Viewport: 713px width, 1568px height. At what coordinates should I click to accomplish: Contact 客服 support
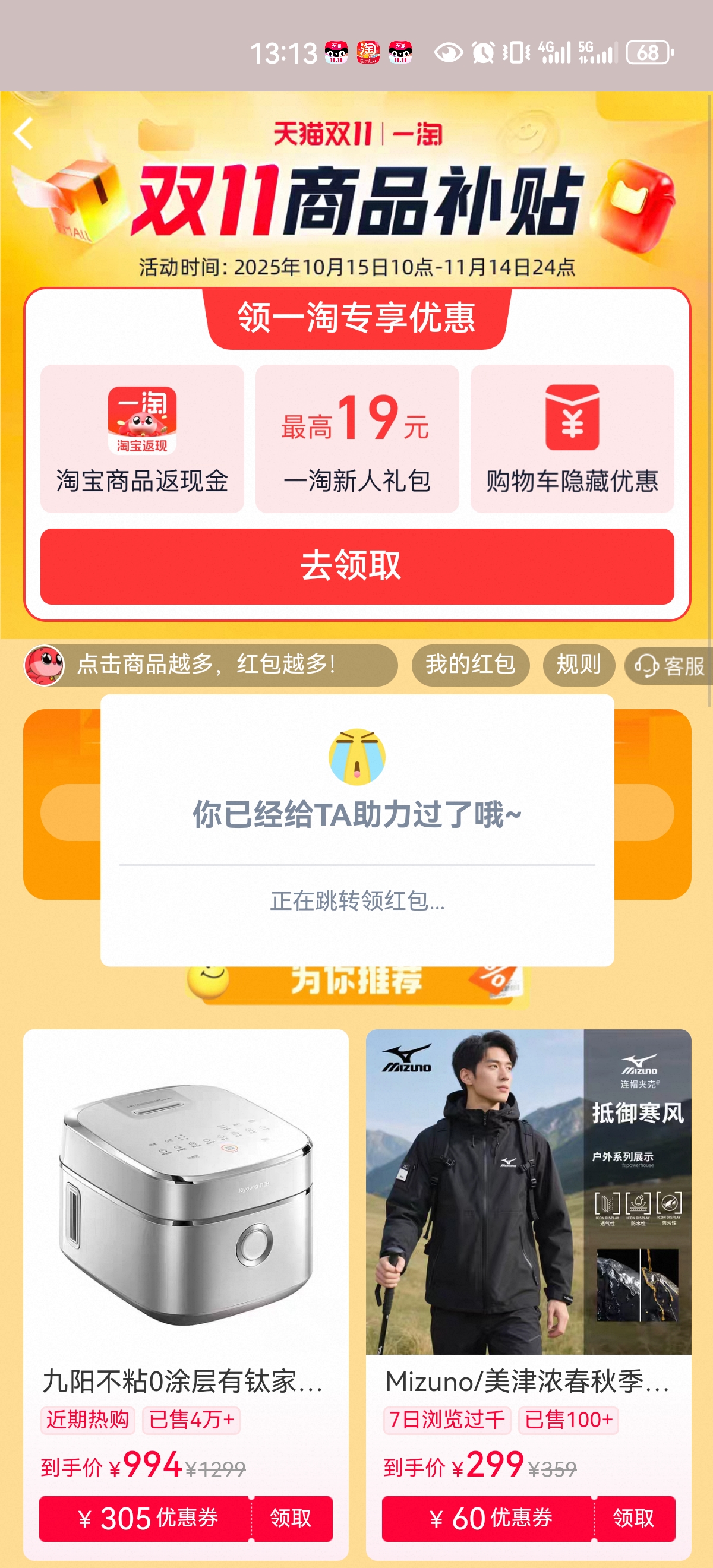[x=669, y=666]
